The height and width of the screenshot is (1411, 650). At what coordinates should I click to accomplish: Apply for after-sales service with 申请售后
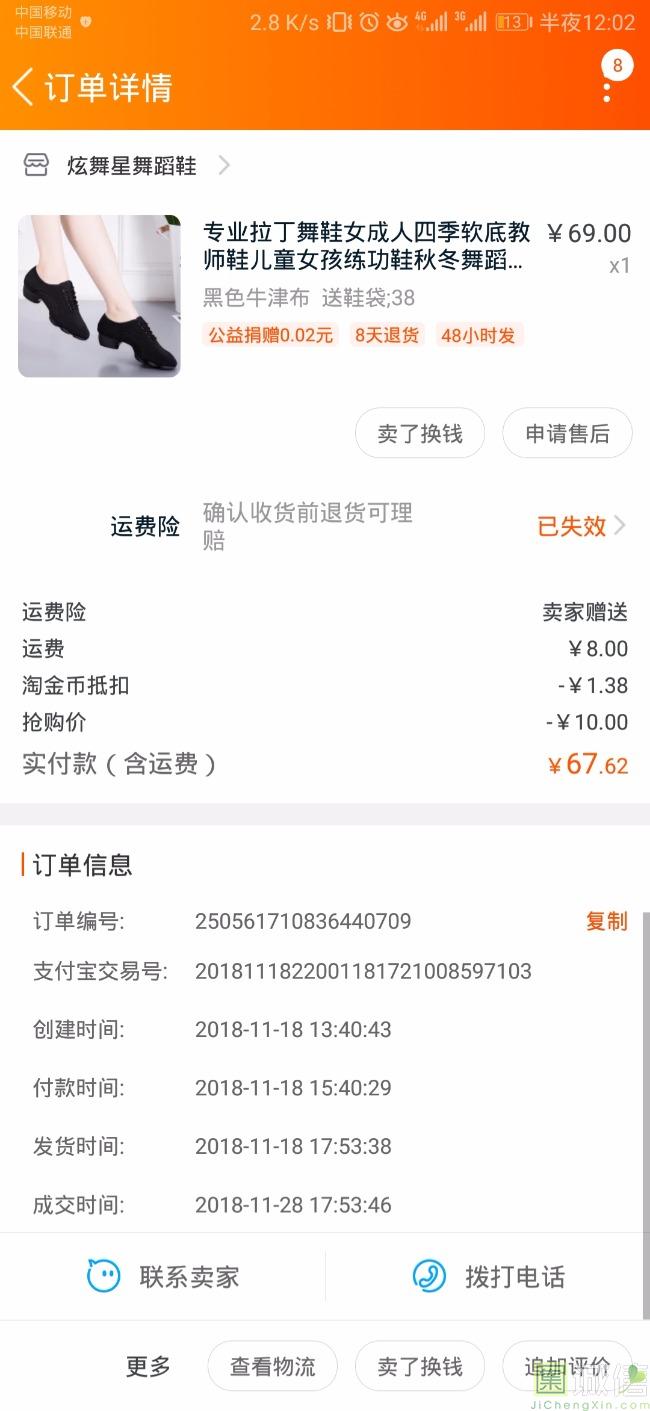pyautogui.click(x=567, y=434)
